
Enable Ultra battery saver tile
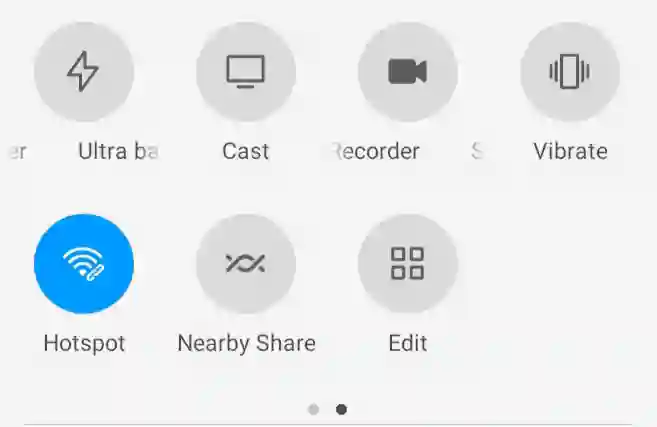pos(84,72)
